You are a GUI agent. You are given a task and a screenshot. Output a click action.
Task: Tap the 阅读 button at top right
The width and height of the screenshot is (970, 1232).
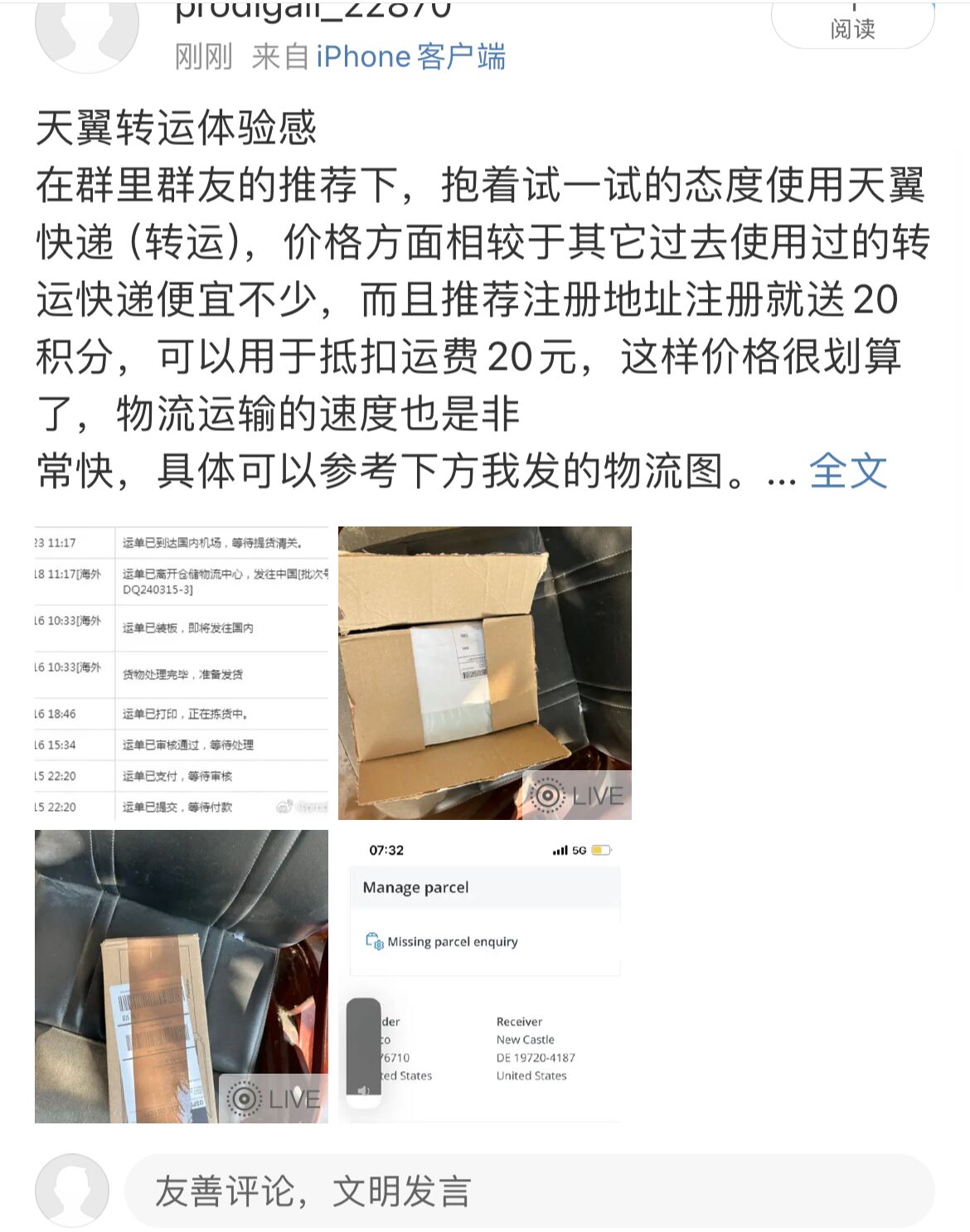click(852, 27)
